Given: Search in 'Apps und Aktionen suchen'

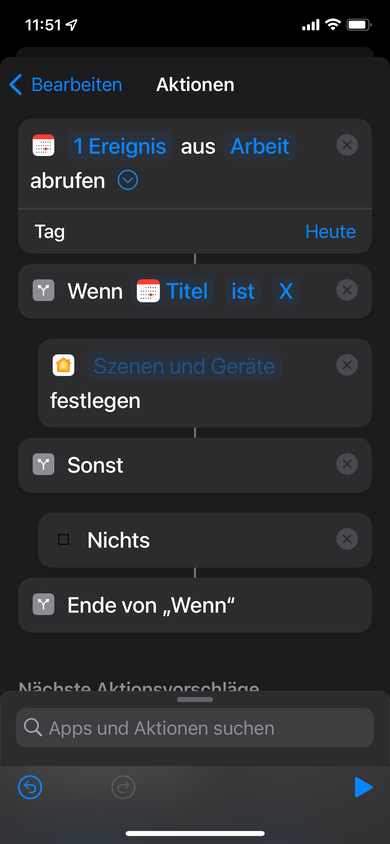Looking at the screenshot, I should pos(195,728).
